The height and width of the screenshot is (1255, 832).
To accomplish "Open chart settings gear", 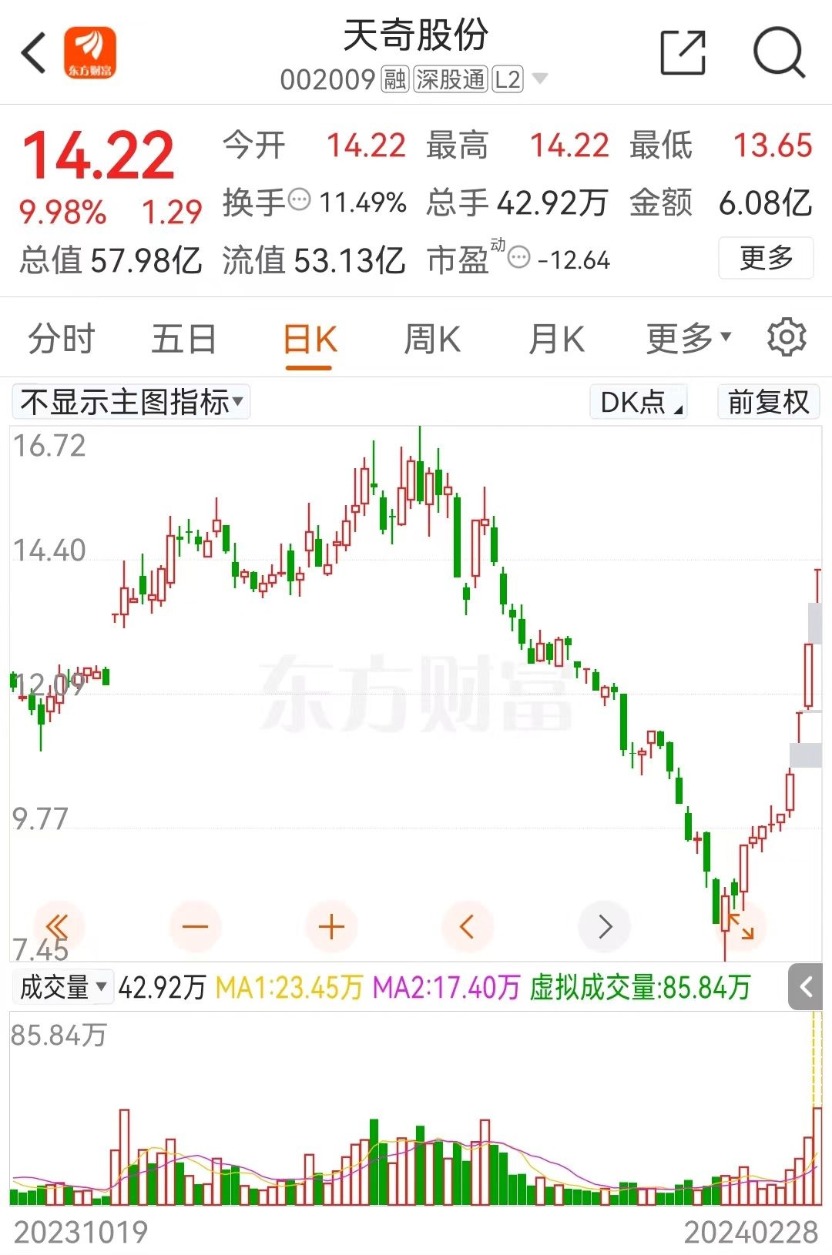I will click(x=786, y=338).
